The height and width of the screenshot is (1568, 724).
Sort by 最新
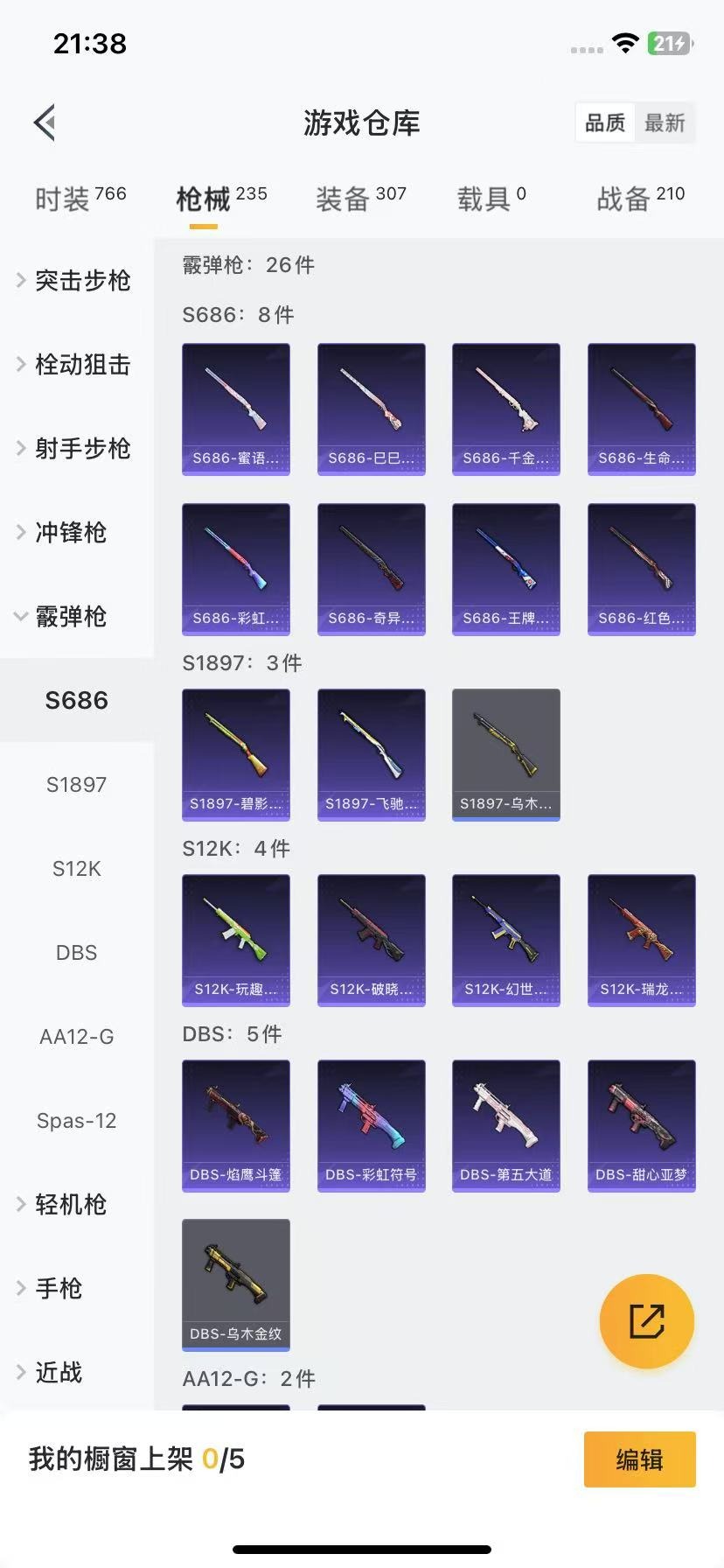(665, 122)
